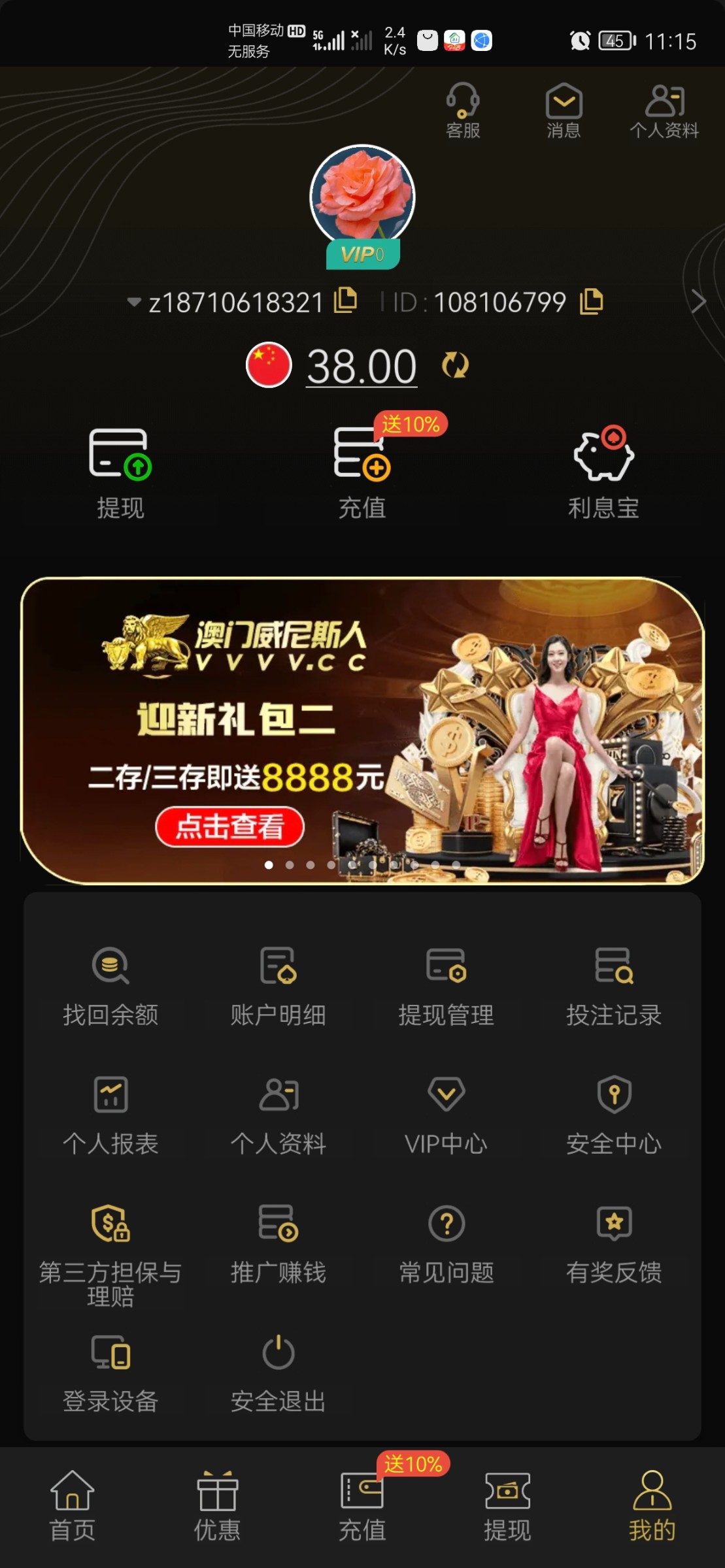This screenshot has width=725, height=1568.
Task: Open the 迎新礼包二 promotion banner
Action: click(x=362, y=730)
